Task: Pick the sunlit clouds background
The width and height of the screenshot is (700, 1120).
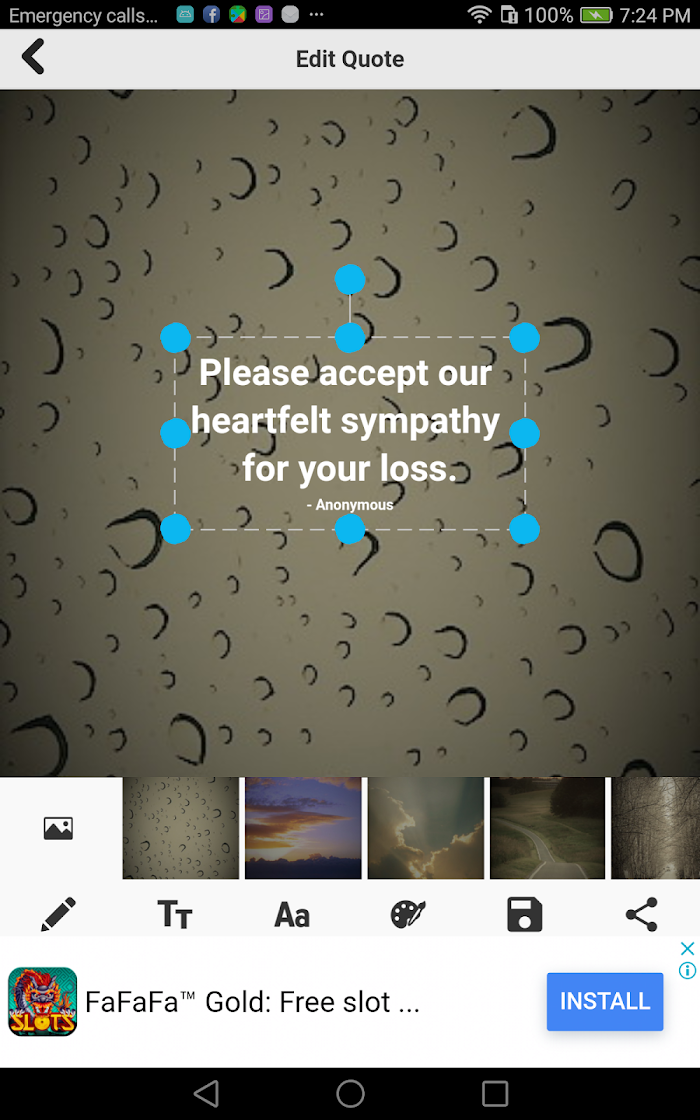Action: [426, 828]
